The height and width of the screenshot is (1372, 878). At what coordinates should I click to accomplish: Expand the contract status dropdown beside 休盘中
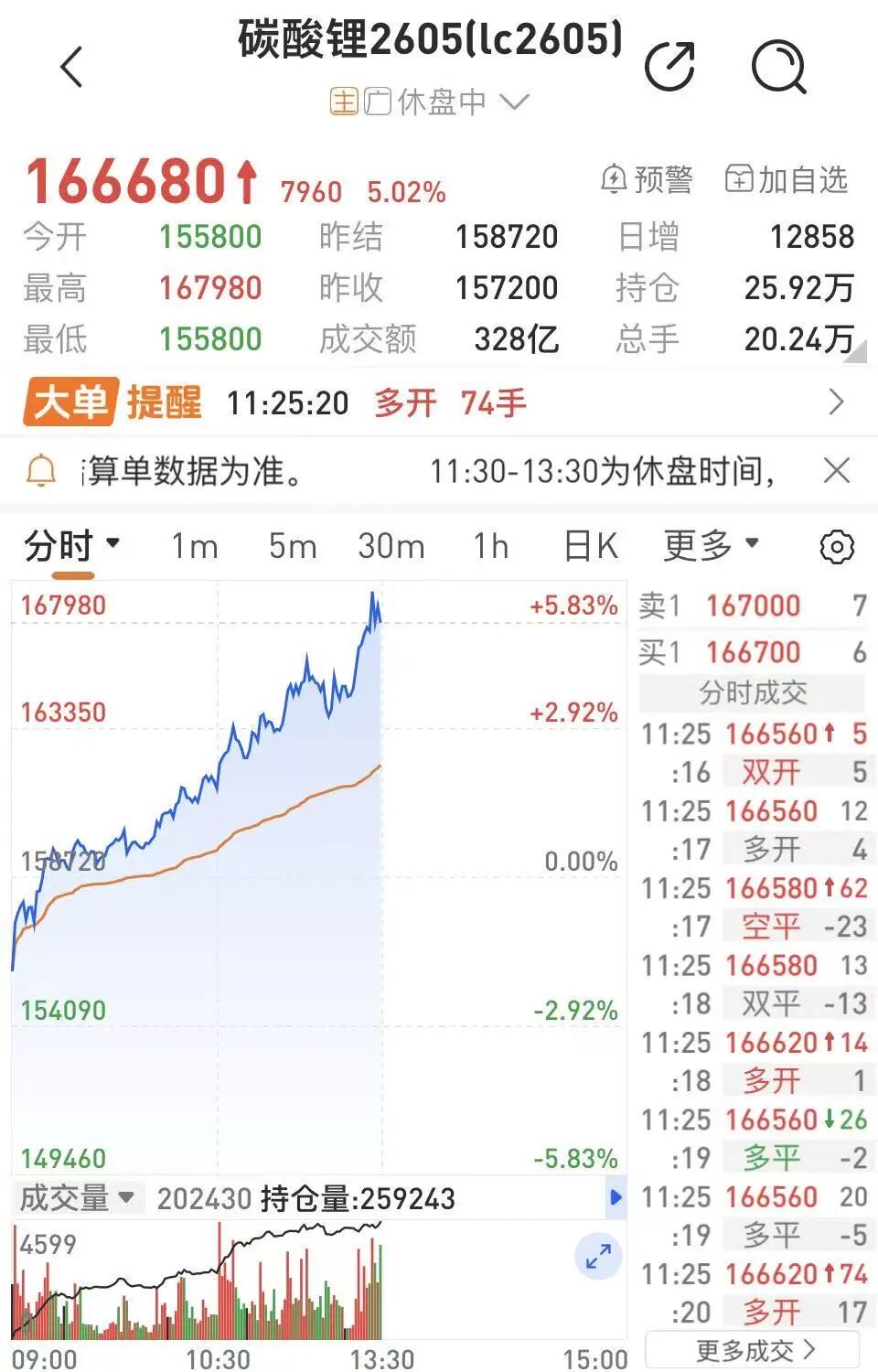tap(515, 102)
